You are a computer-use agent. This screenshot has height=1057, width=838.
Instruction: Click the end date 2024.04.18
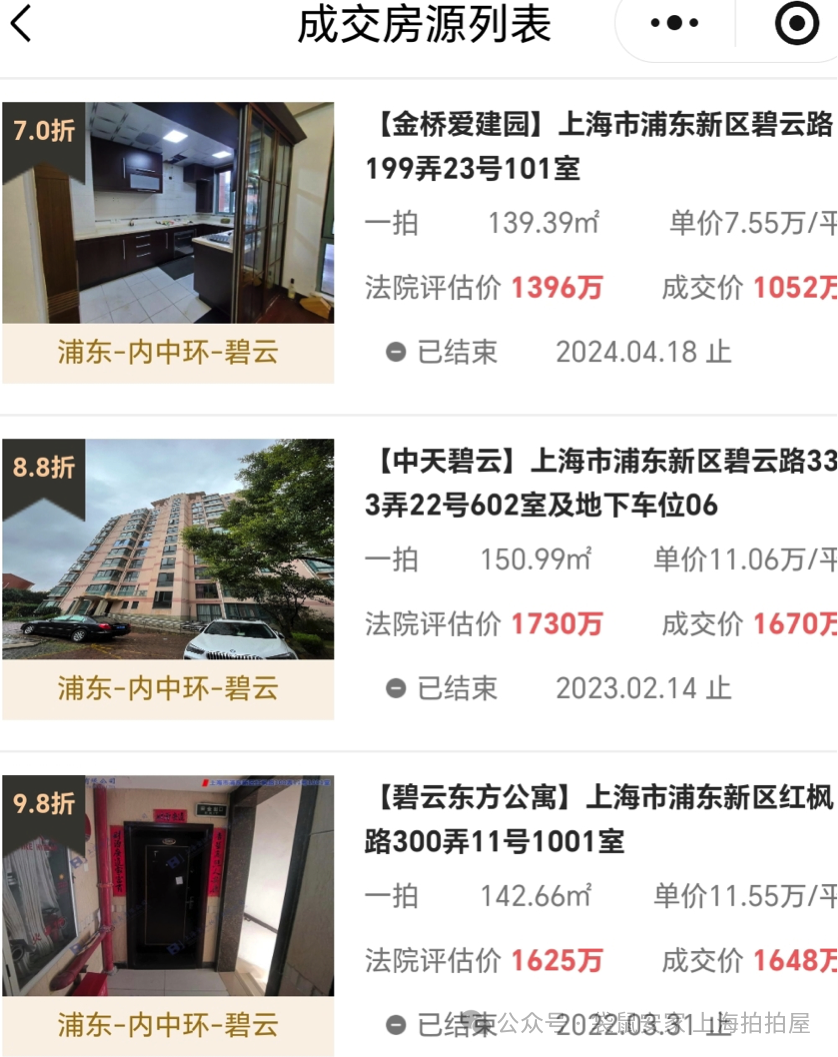tap(627, 352)
